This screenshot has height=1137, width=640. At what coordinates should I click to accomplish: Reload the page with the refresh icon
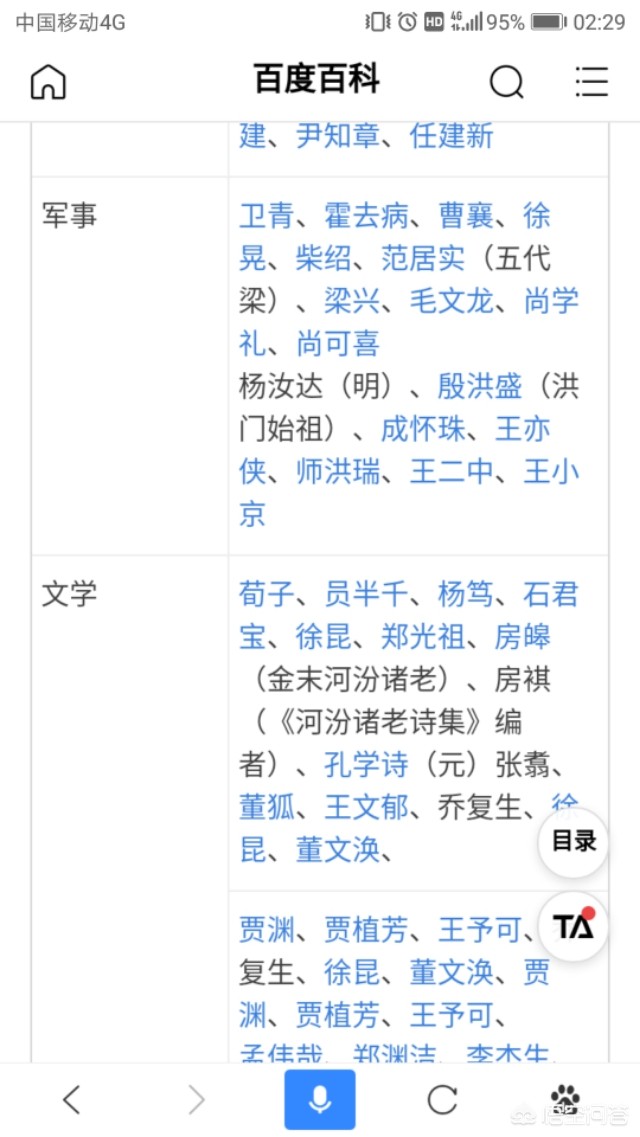(442, 1100)
